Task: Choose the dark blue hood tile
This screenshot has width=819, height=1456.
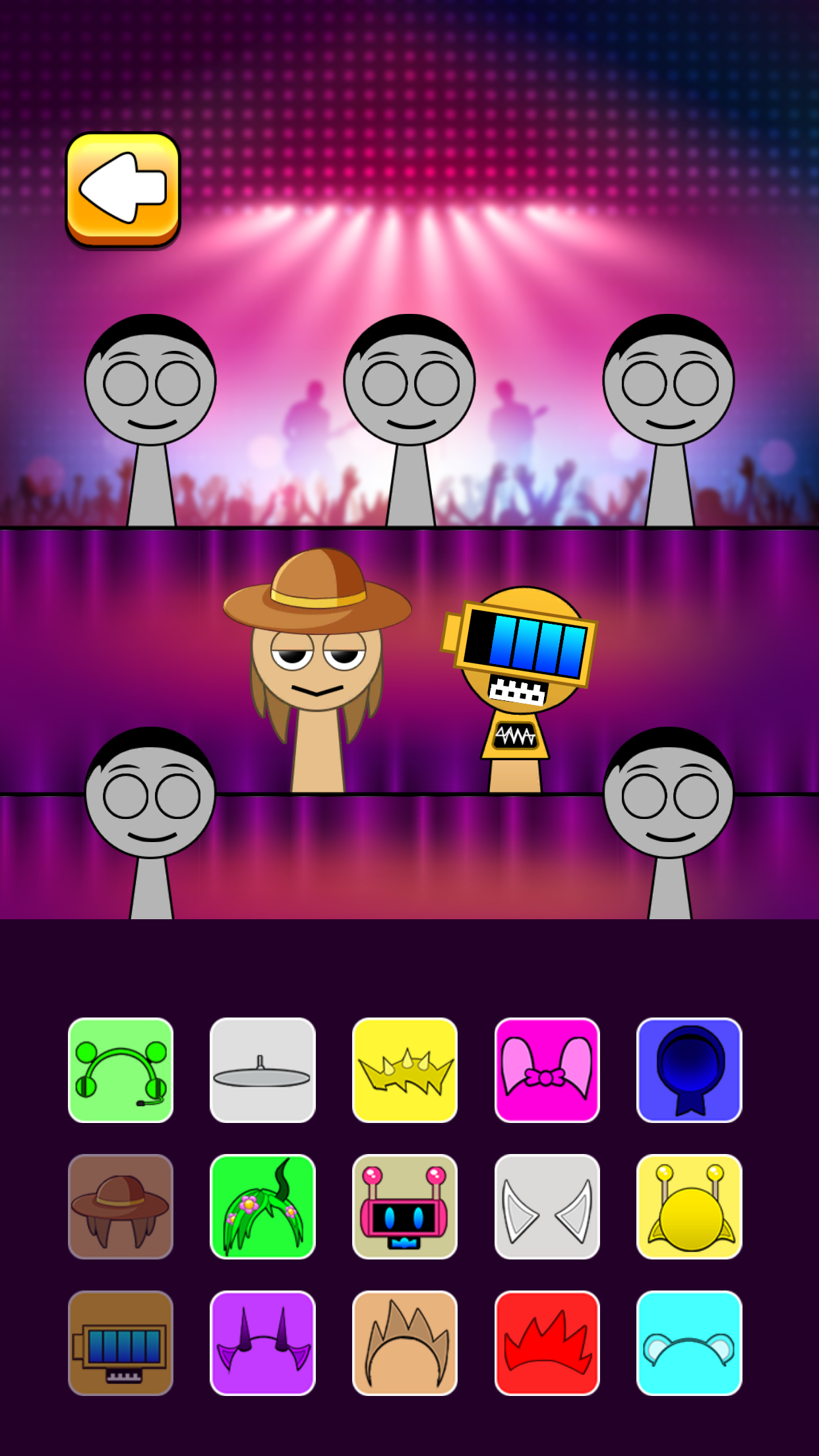Action: [x=689, y=1070]
